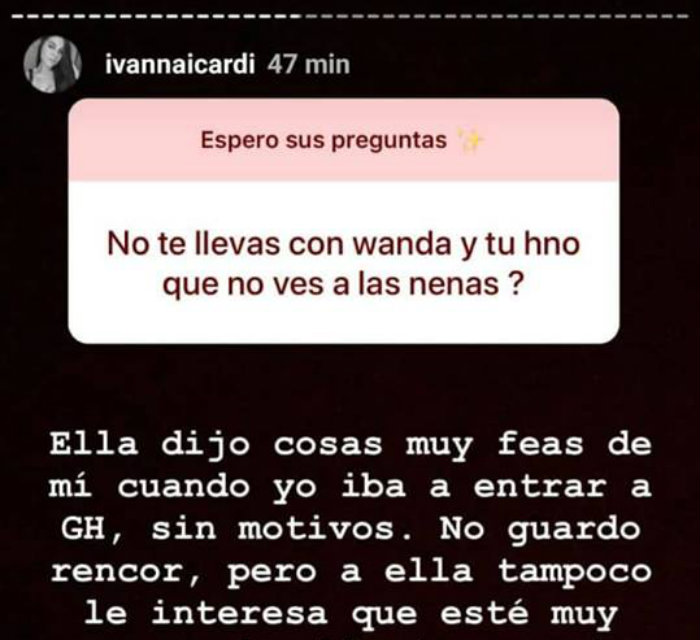Open ivannaicardi's profile picture

[x=53, y=64]
